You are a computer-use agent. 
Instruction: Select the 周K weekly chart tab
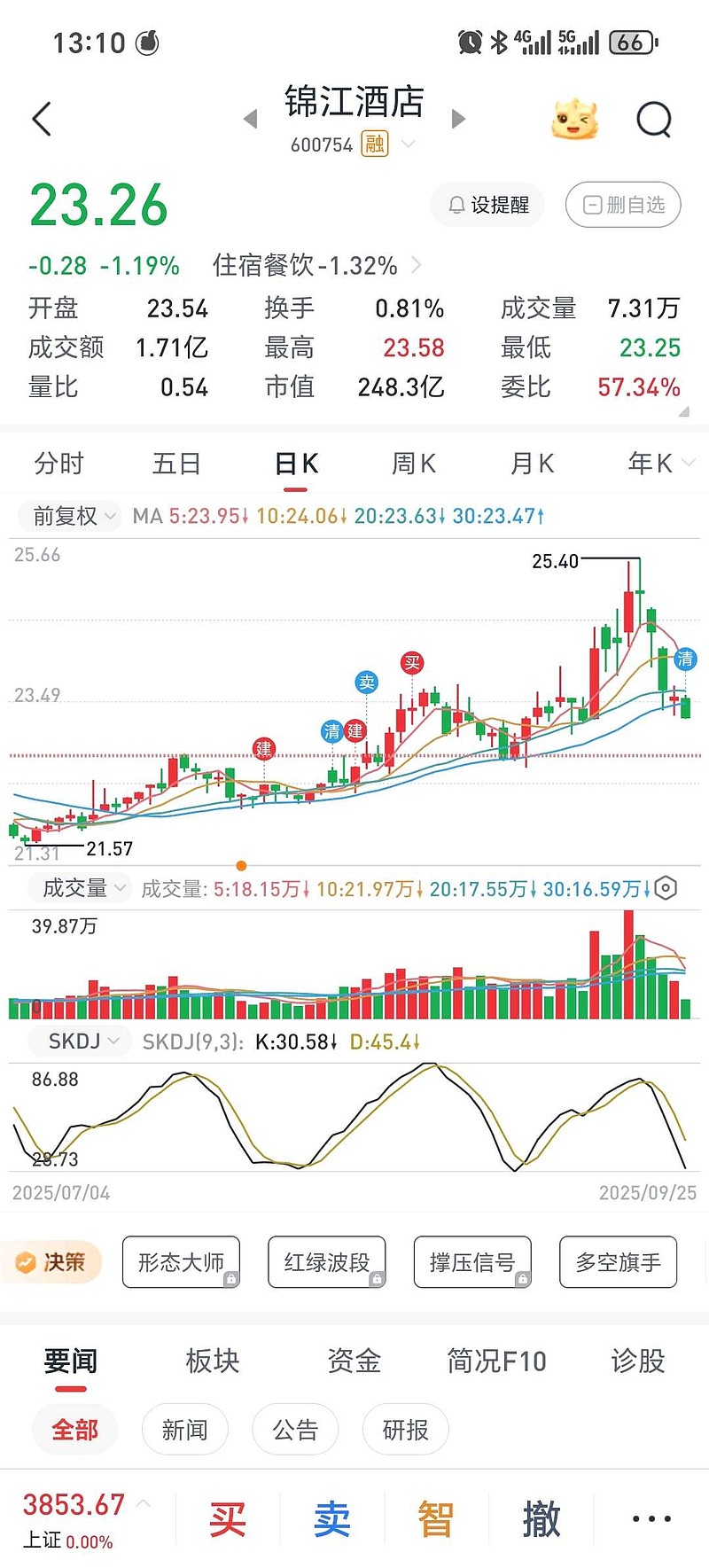(x=414, y=464)
